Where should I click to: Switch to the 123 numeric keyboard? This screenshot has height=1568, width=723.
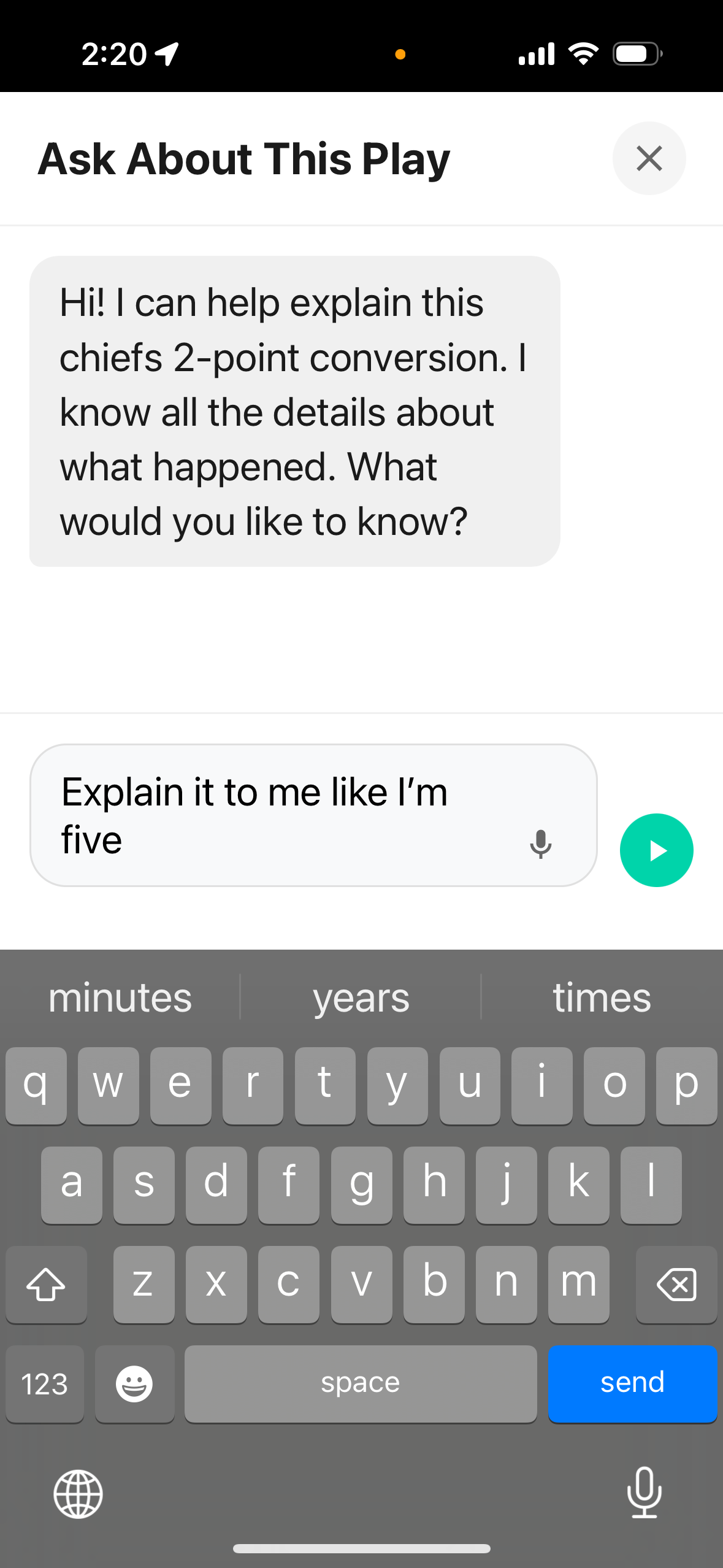pyautogui.click(x=45, y=1383)
